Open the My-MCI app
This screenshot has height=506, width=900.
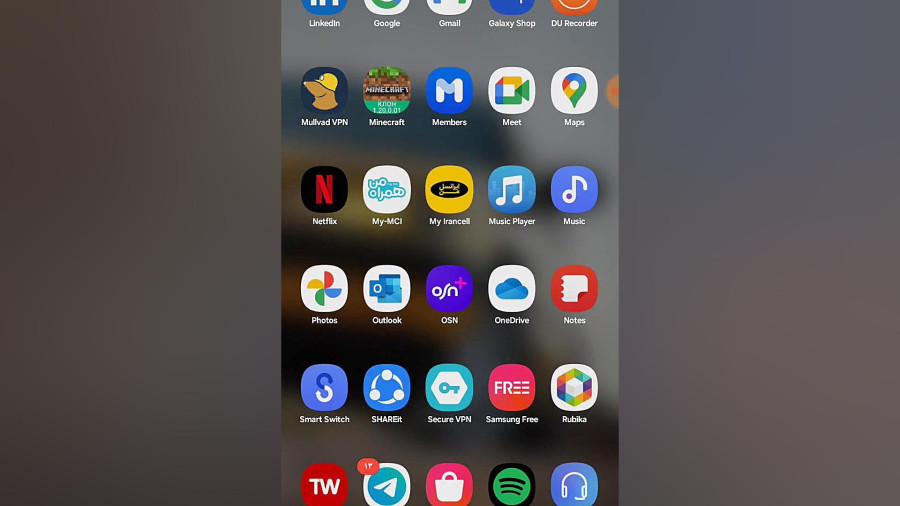(x=387, y=189)
